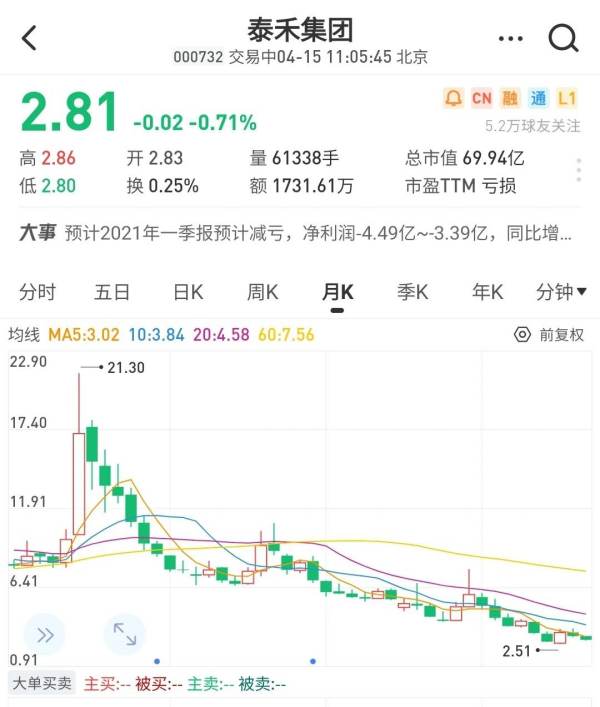The image size is (600, 707).
Task: Open the 大单买卖 indicator selector
Action: pyautogui.click(x=42, y=684)
